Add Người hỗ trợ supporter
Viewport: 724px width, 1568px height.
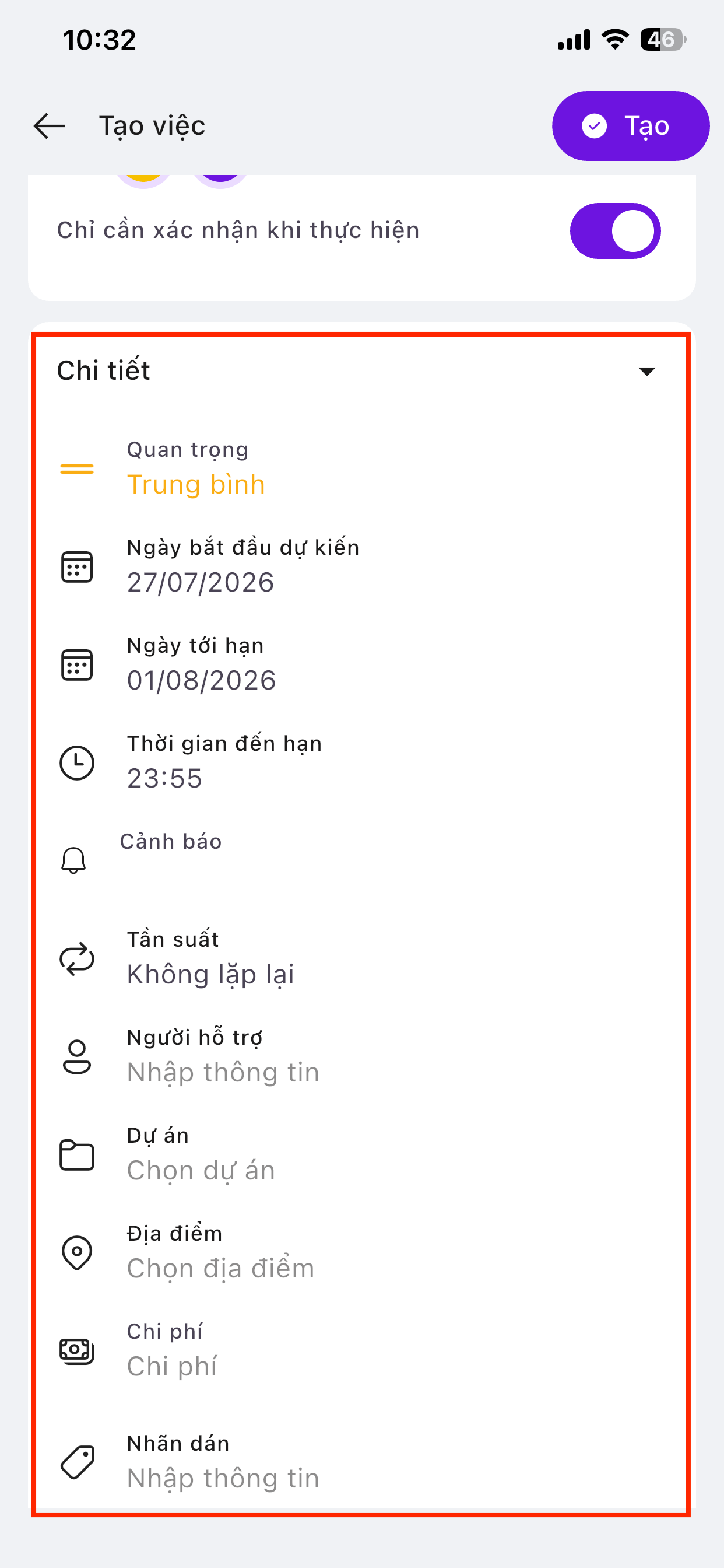click(361, 1056)
